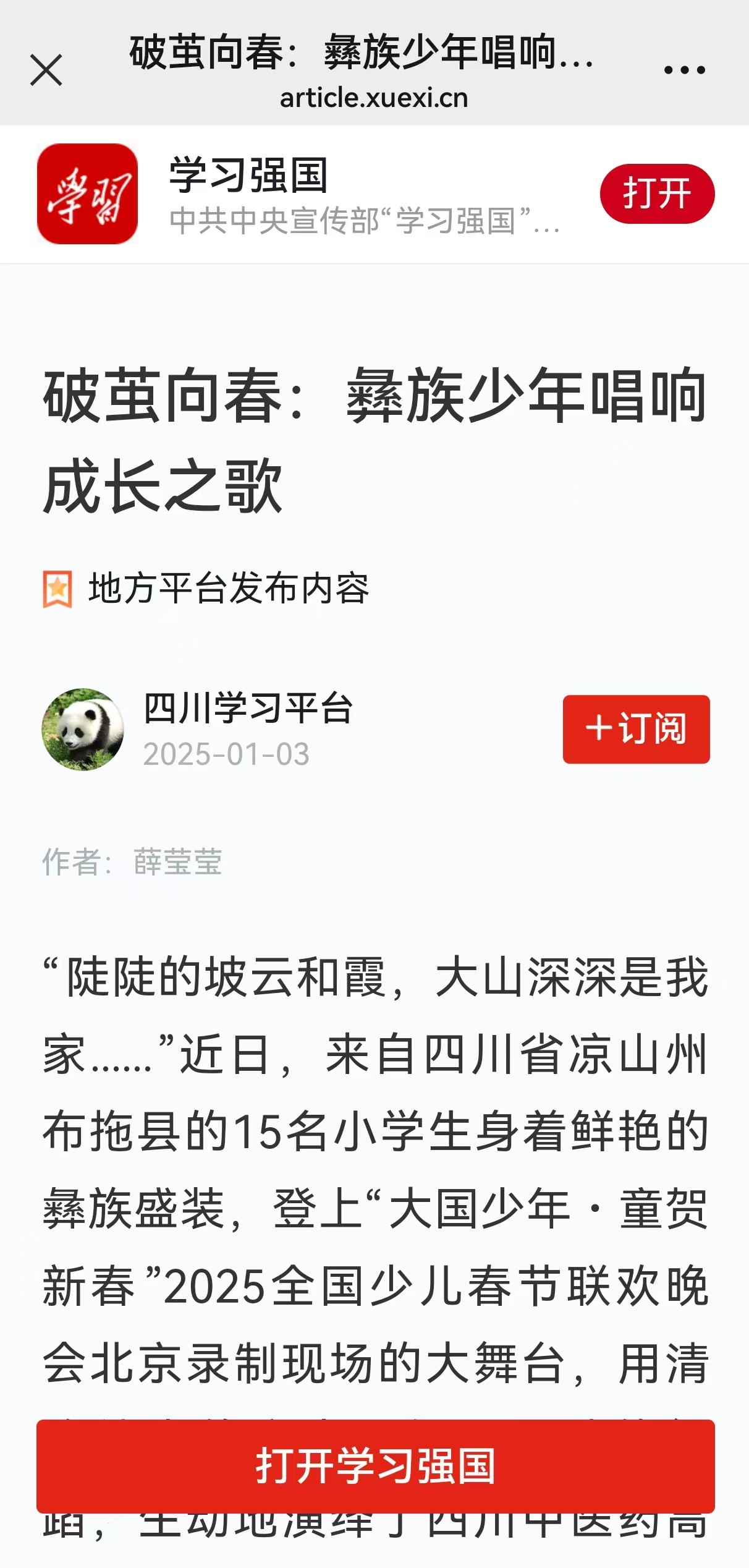Screen dimensions: 749x1568
Task: Close the article webview
Action: click(46, 70)
